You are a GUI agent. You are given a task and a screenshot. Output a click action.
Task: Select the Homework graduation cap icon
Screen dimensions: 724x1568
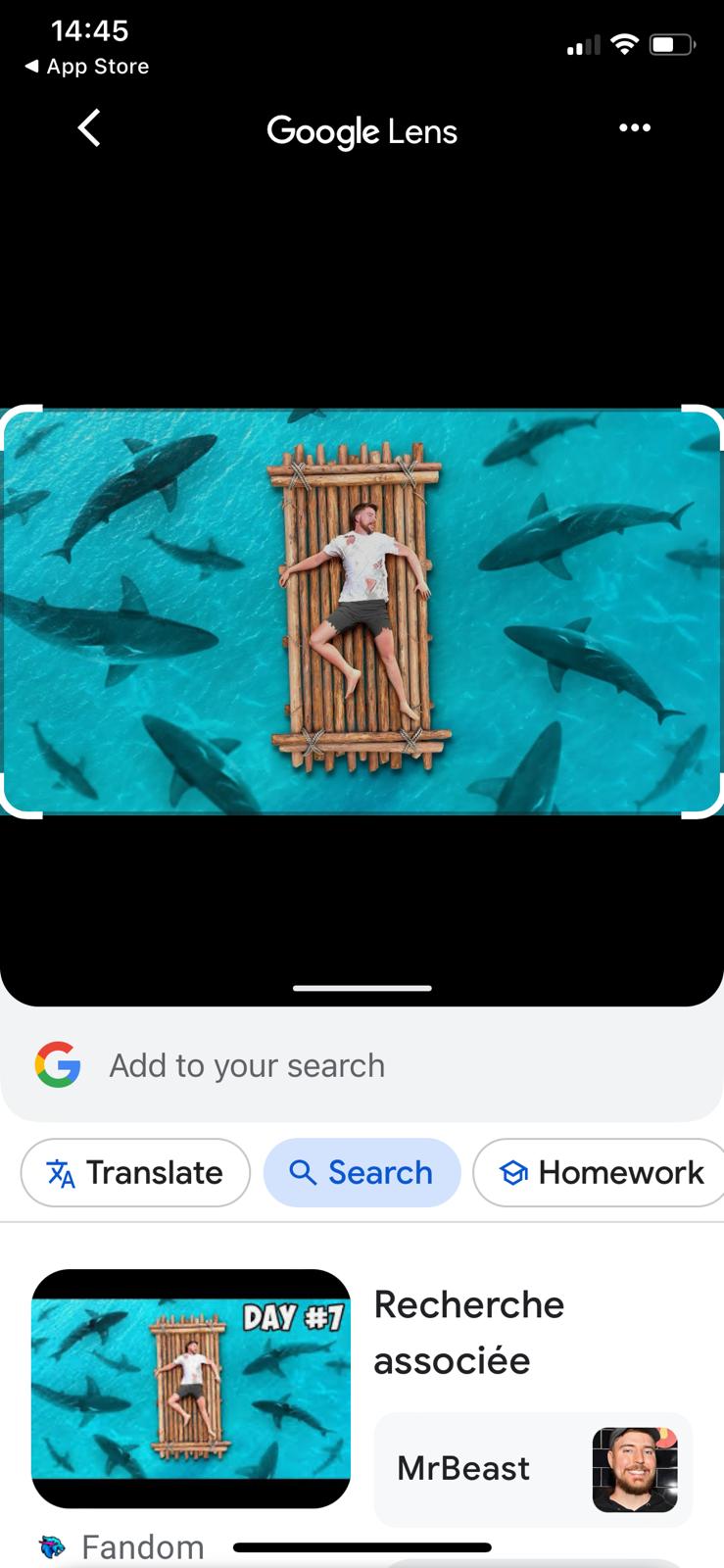click(x=512, y=1172)
